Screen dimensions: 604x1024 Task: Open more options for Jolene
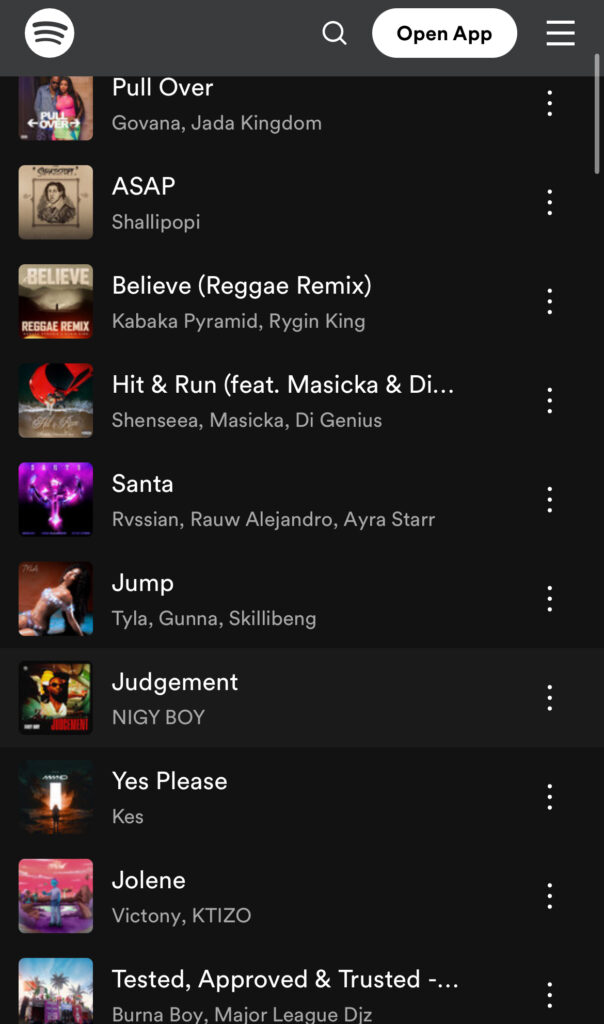(550, 896)
